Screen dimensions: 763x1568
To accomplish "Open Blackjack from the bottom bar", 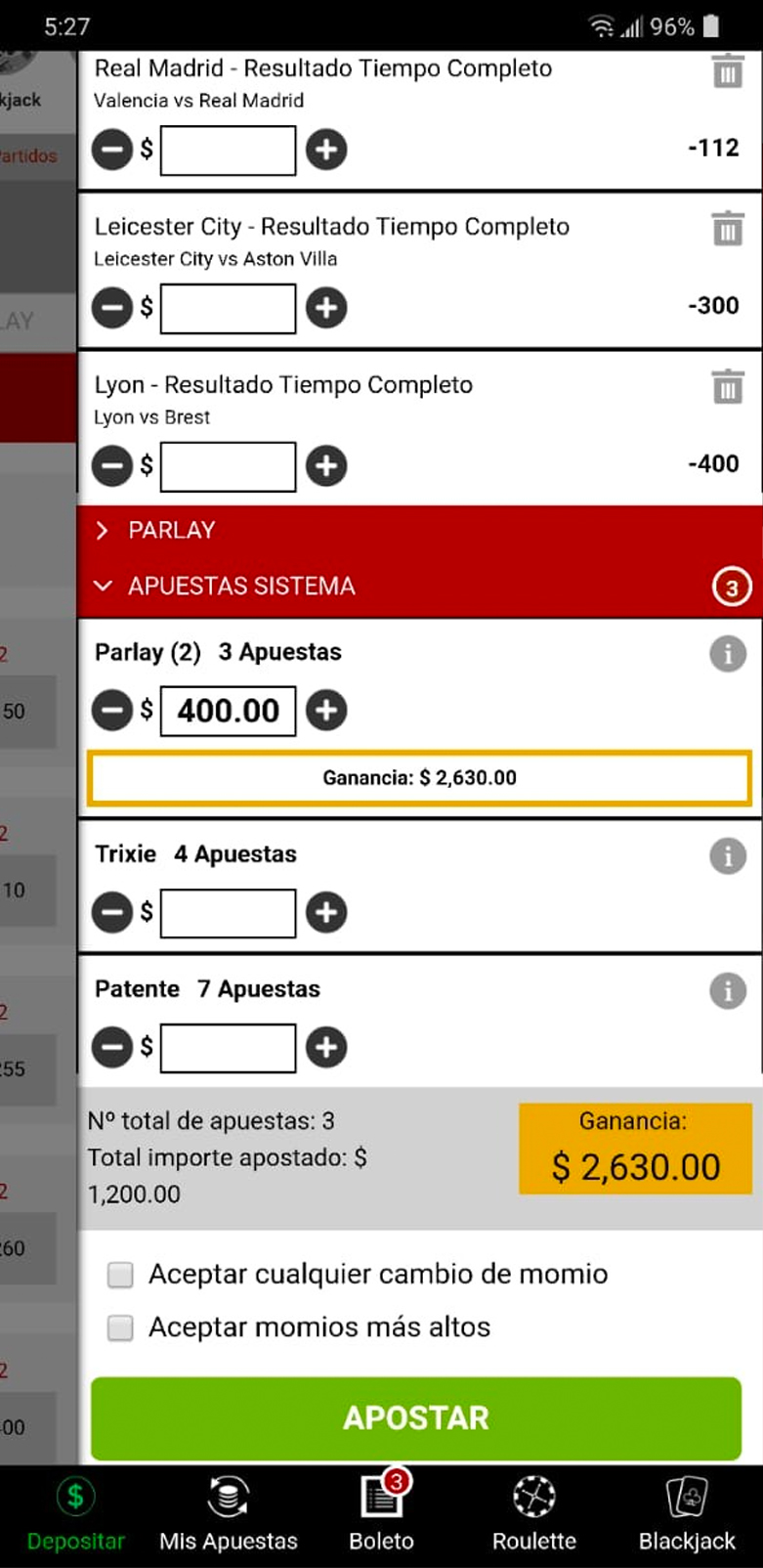I will 687,1515.
